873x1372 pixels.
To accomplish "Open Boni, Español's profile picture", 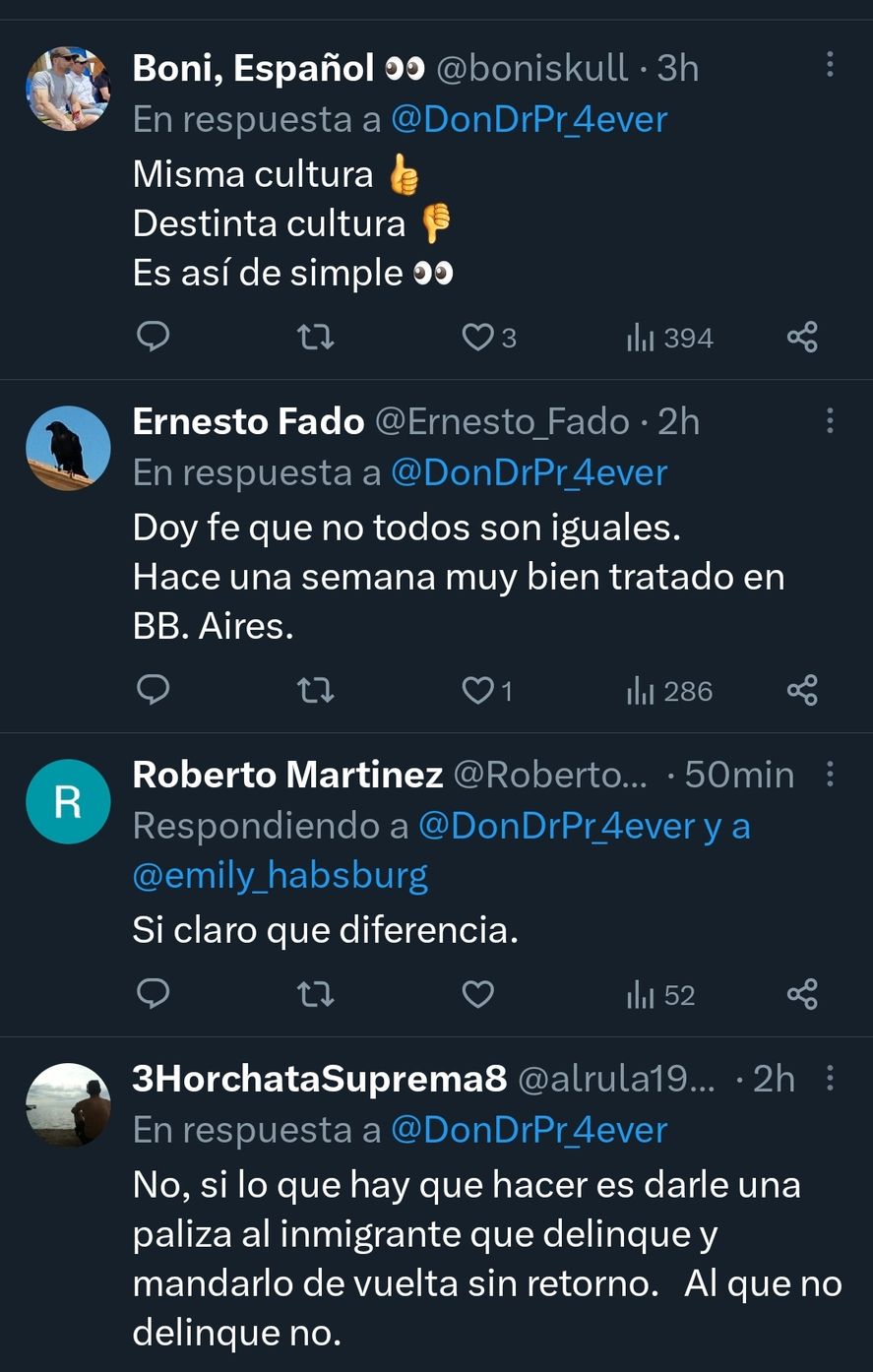I will (68, 89).
